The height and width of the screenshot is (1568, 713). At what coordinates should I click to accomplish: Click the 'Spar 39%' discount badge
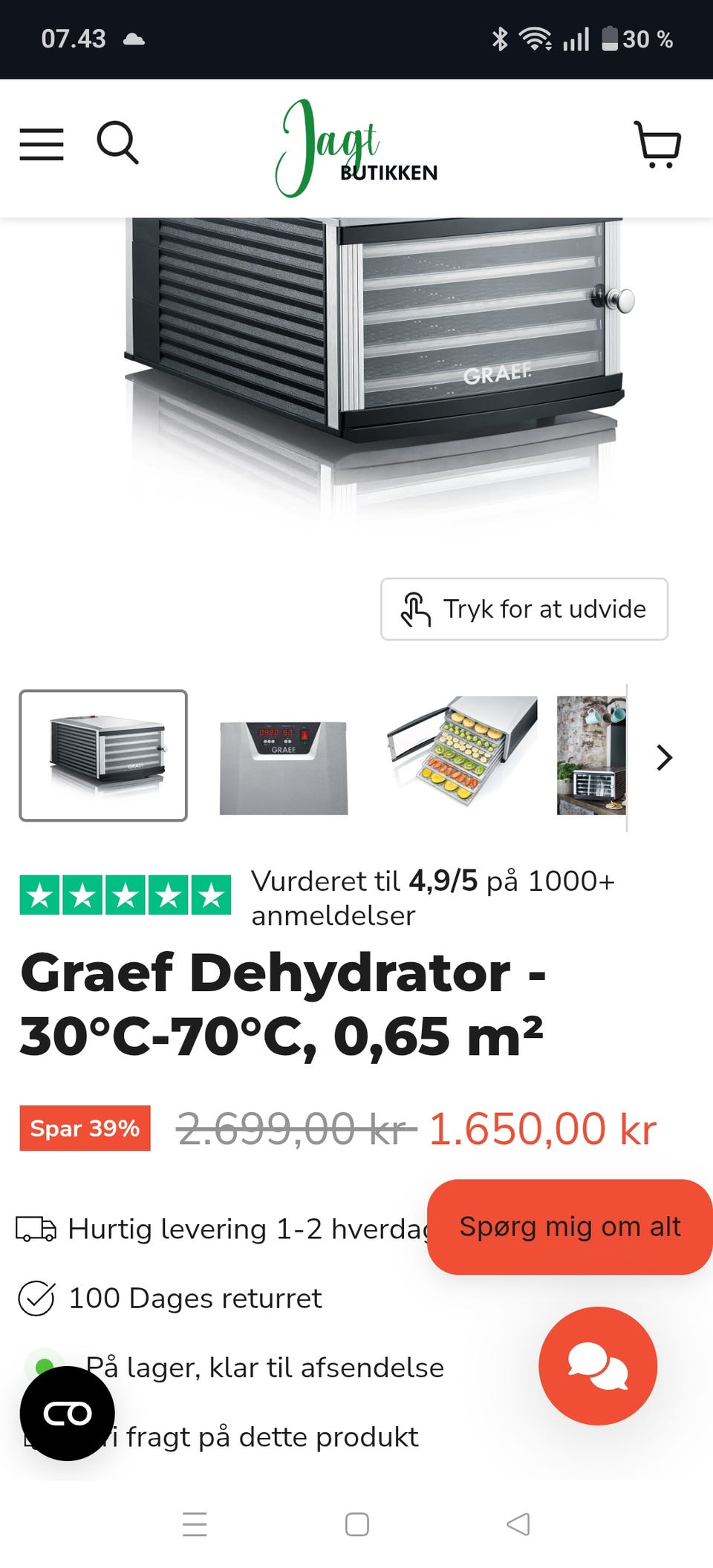(84, 1129)
